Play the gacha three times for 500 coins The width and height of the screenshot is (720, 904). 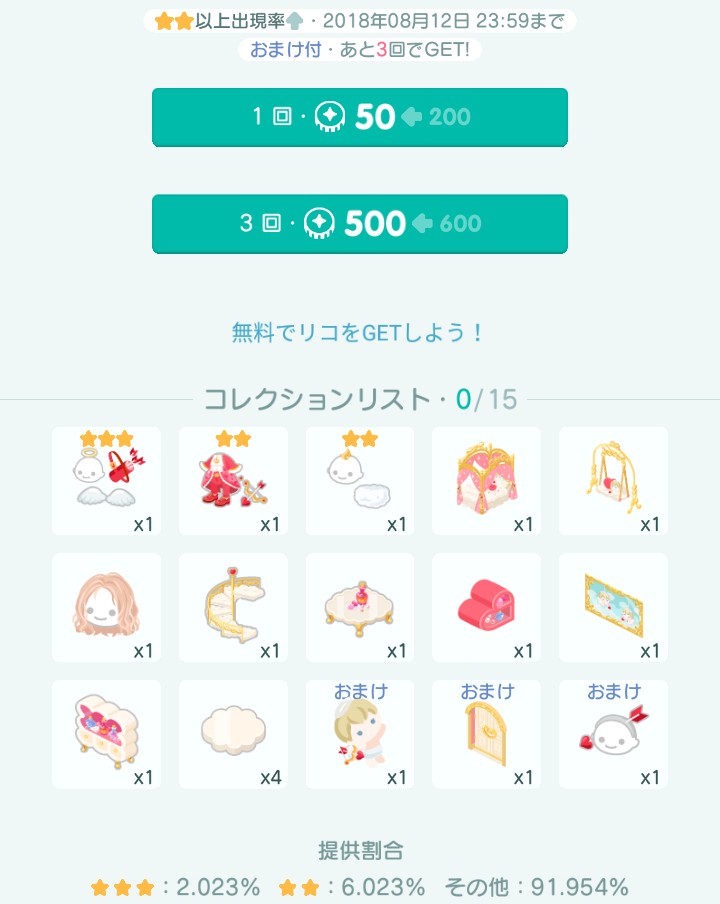(360, 223)
